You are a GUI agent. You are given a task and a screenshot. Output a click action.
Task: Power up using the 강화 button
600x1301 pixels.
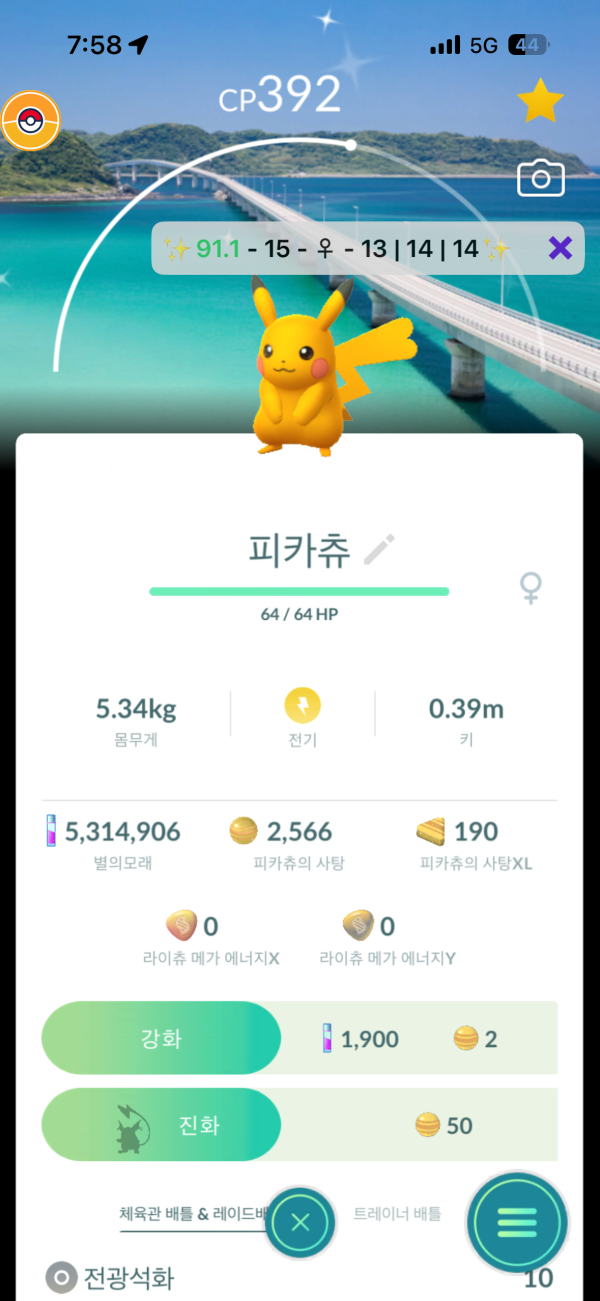click(x=161, y=1038)
